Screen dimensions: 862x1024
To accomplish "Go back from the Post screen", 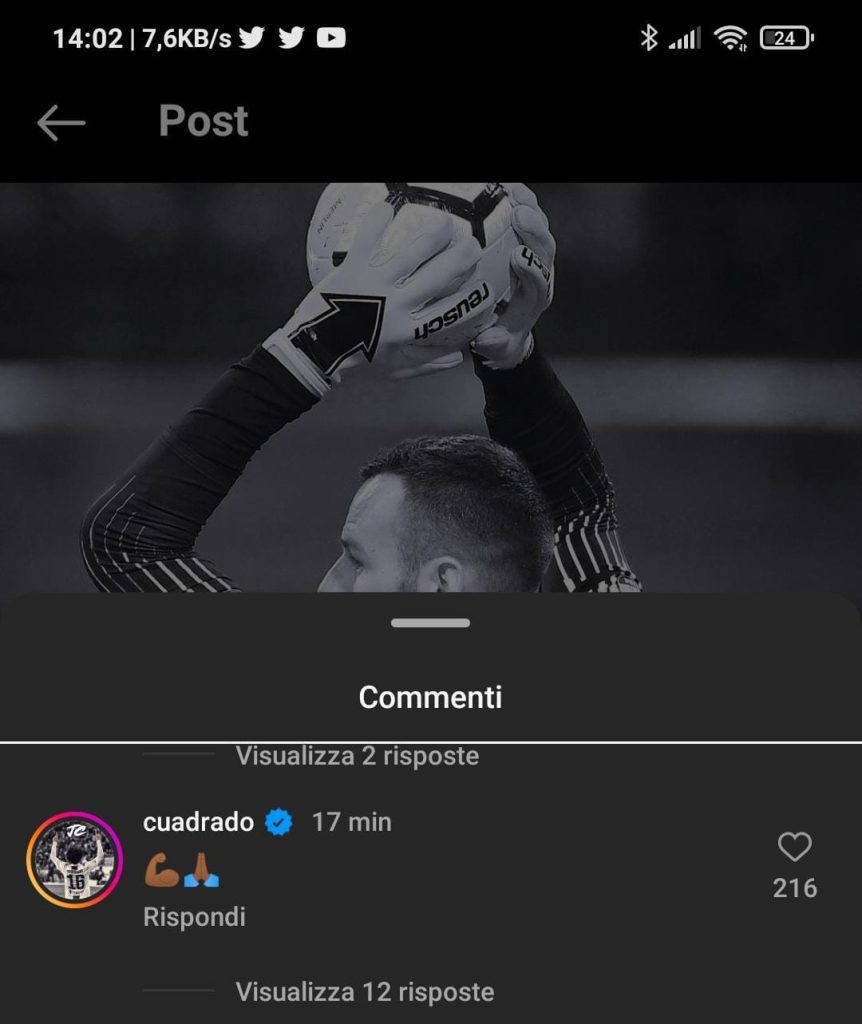I will pyautogui.click(x=61, y=123).
